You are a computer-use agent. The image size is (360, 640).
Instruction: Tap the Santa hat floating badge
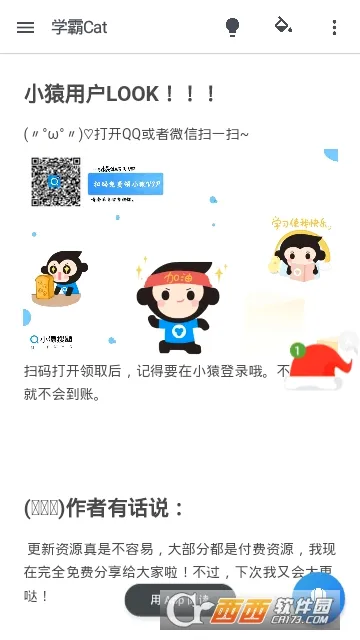click(318, 365)
